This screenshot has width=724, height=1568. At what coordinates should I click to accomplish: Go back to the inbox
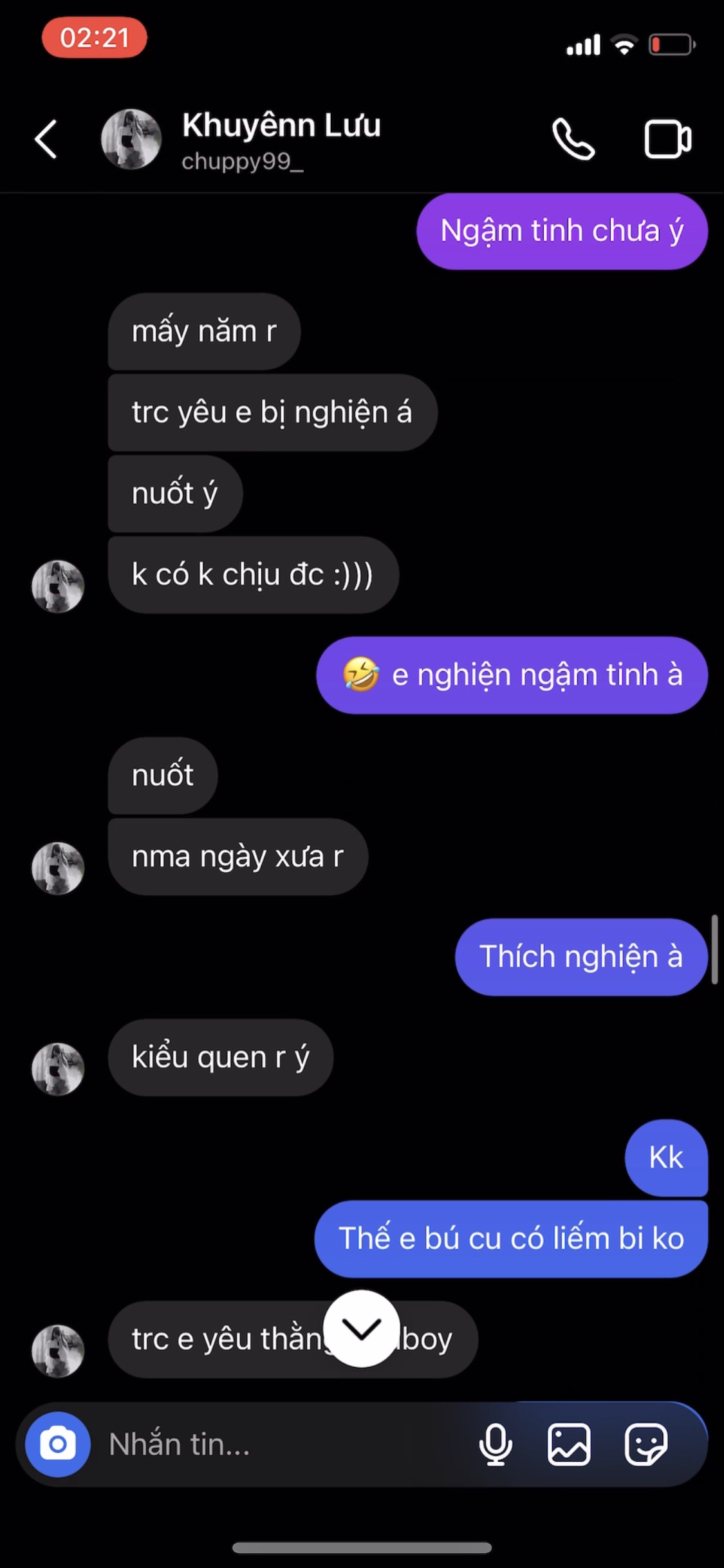coord(46,139)
